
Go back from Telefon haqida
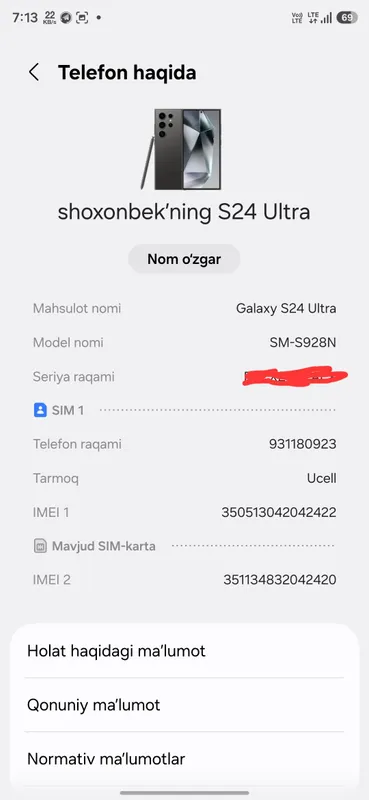34,72
